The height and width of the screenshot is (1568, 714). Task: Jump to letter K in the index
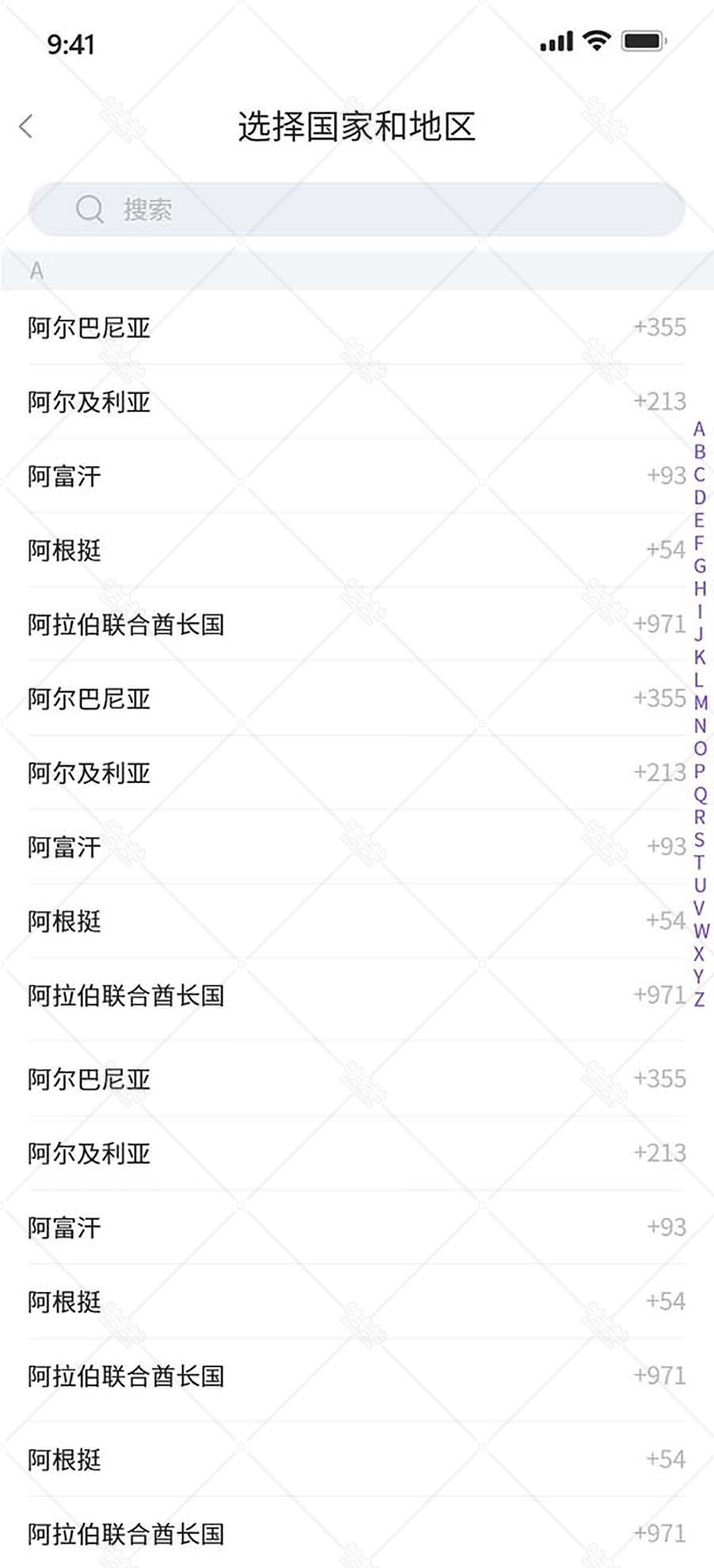[699, 657]
